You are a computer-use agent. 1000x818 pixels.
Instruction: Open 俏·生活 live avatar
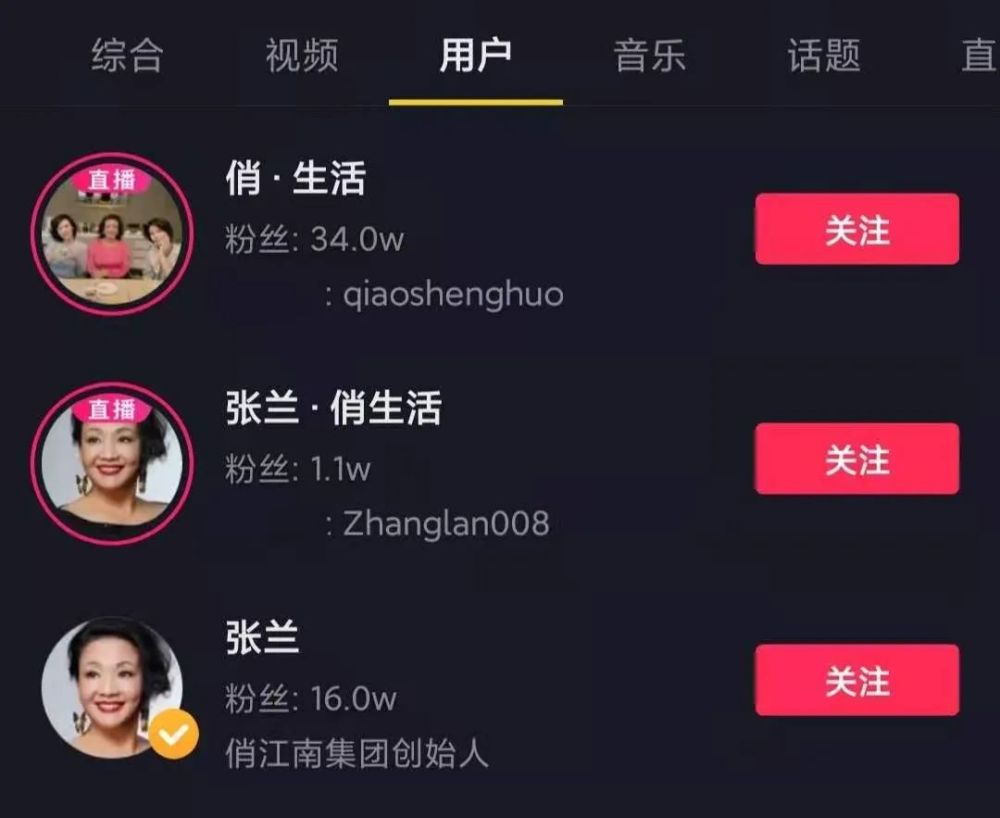pos(112,235)
